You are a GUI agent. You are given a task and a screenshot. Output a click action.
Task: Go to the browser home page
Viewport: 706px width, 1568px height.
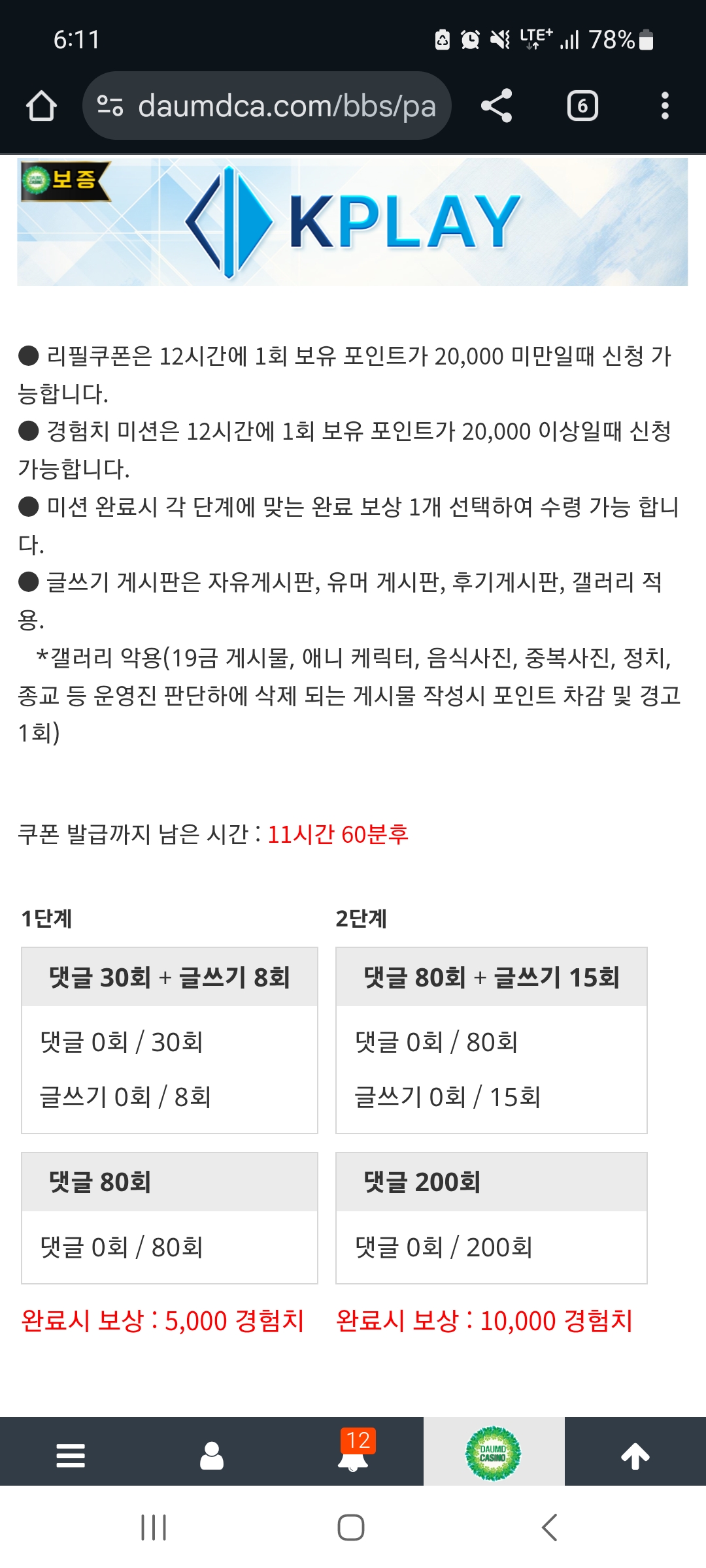pos(41,106)
